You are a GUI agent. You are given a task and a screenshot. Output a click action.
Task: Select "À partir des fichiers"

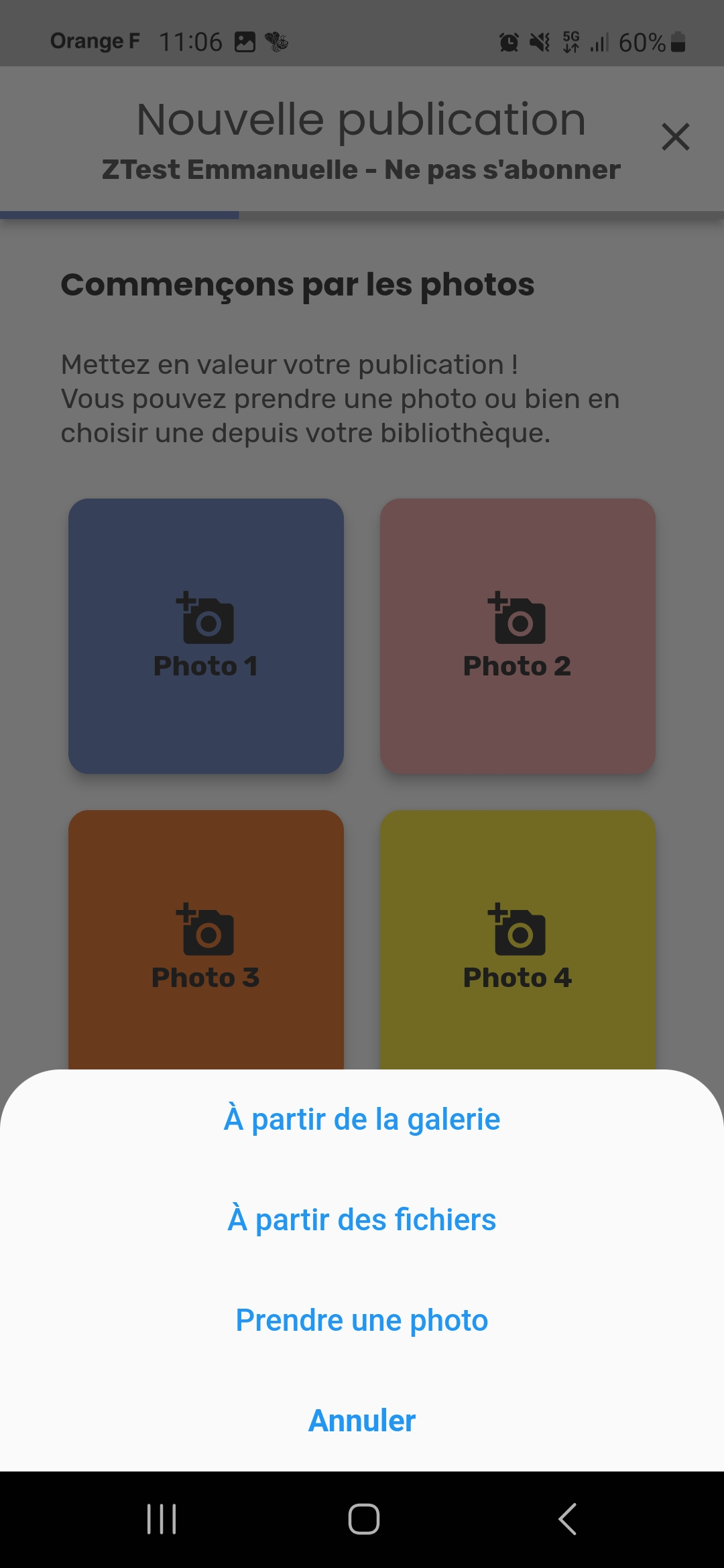pos(361,1220)
